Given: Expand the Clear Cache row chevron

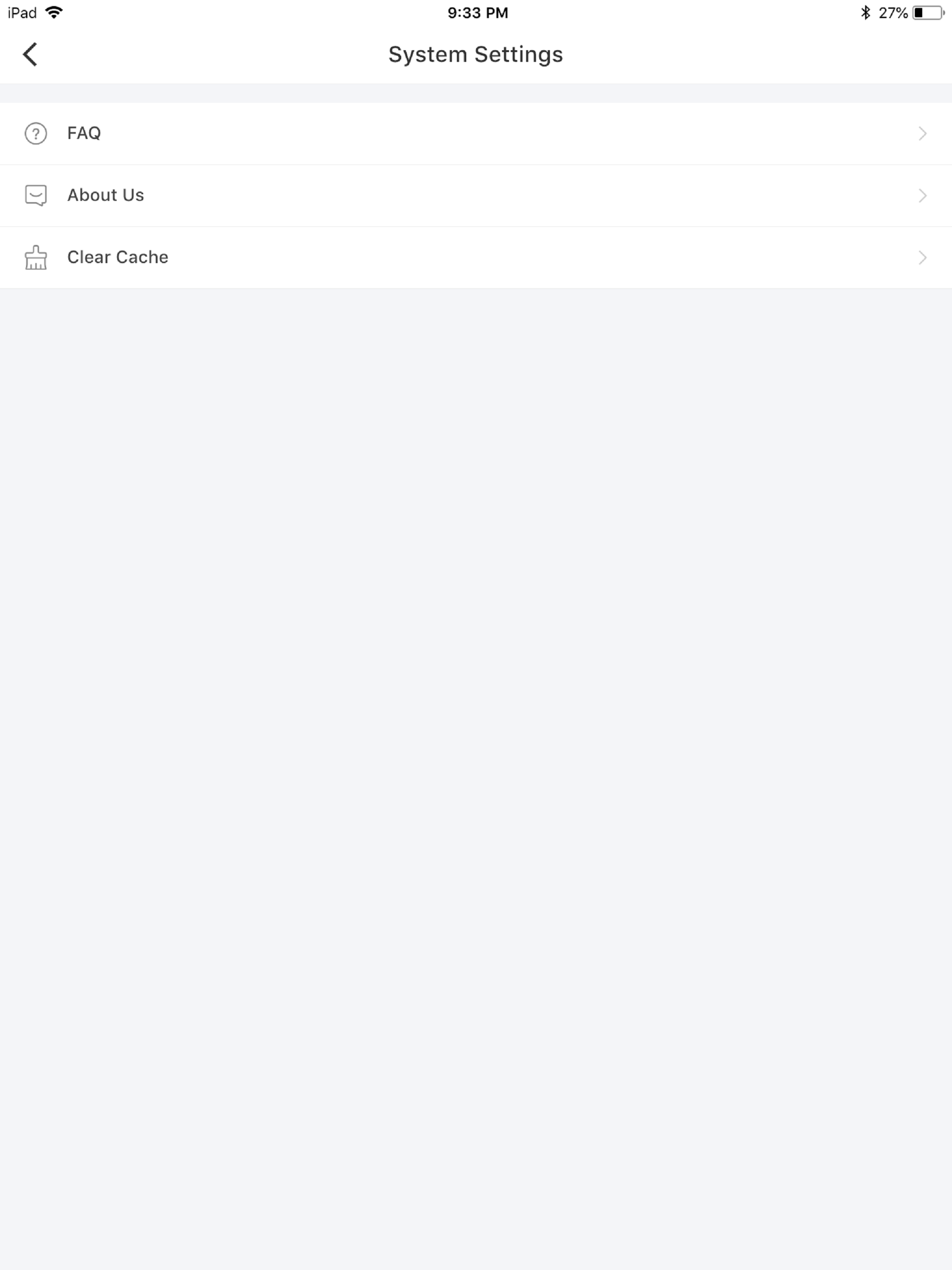Looking at the screenshot, I should pos(922,258).
